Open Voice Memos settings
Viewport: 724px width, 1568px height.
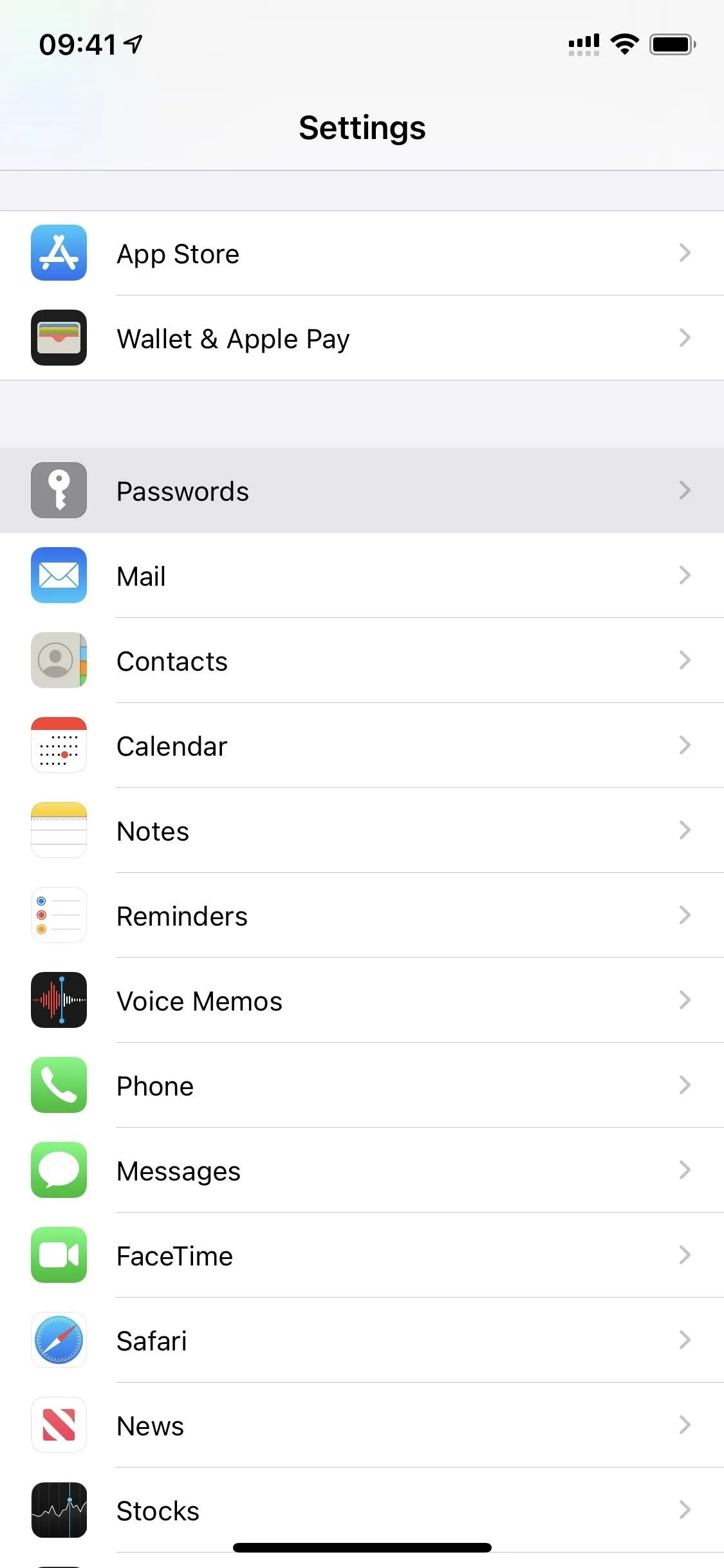(362, 1000)
